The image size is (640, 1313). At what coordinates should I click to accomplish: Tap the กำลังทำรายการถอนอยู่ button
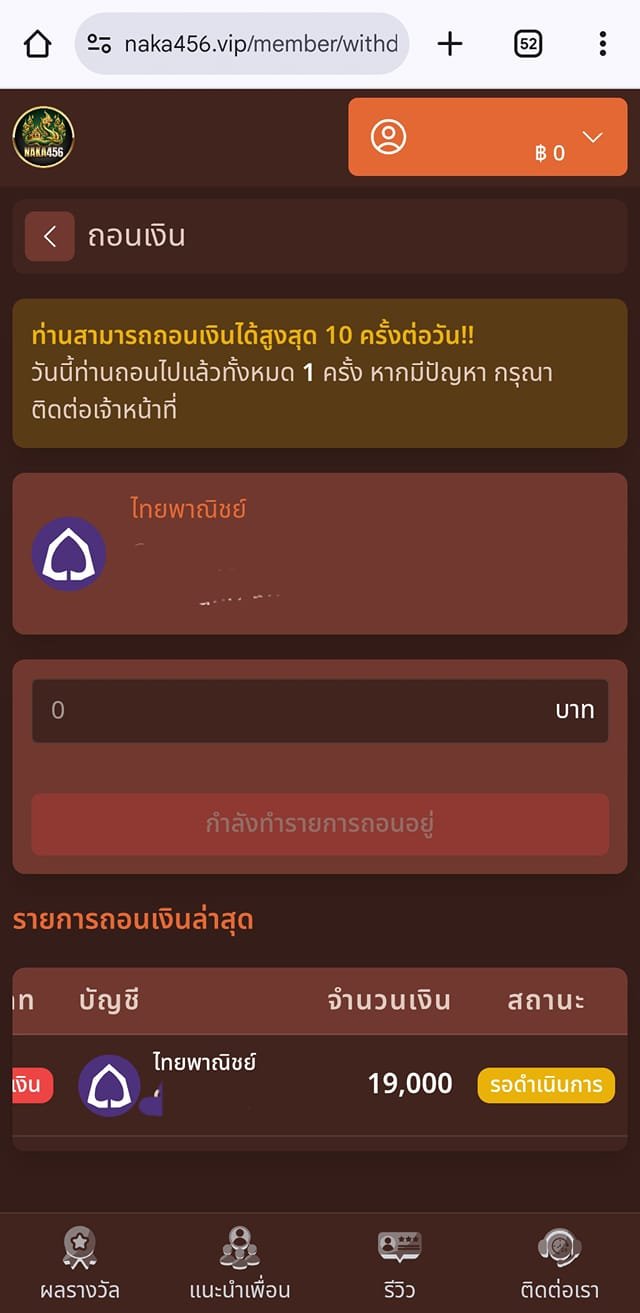point(320,825)
